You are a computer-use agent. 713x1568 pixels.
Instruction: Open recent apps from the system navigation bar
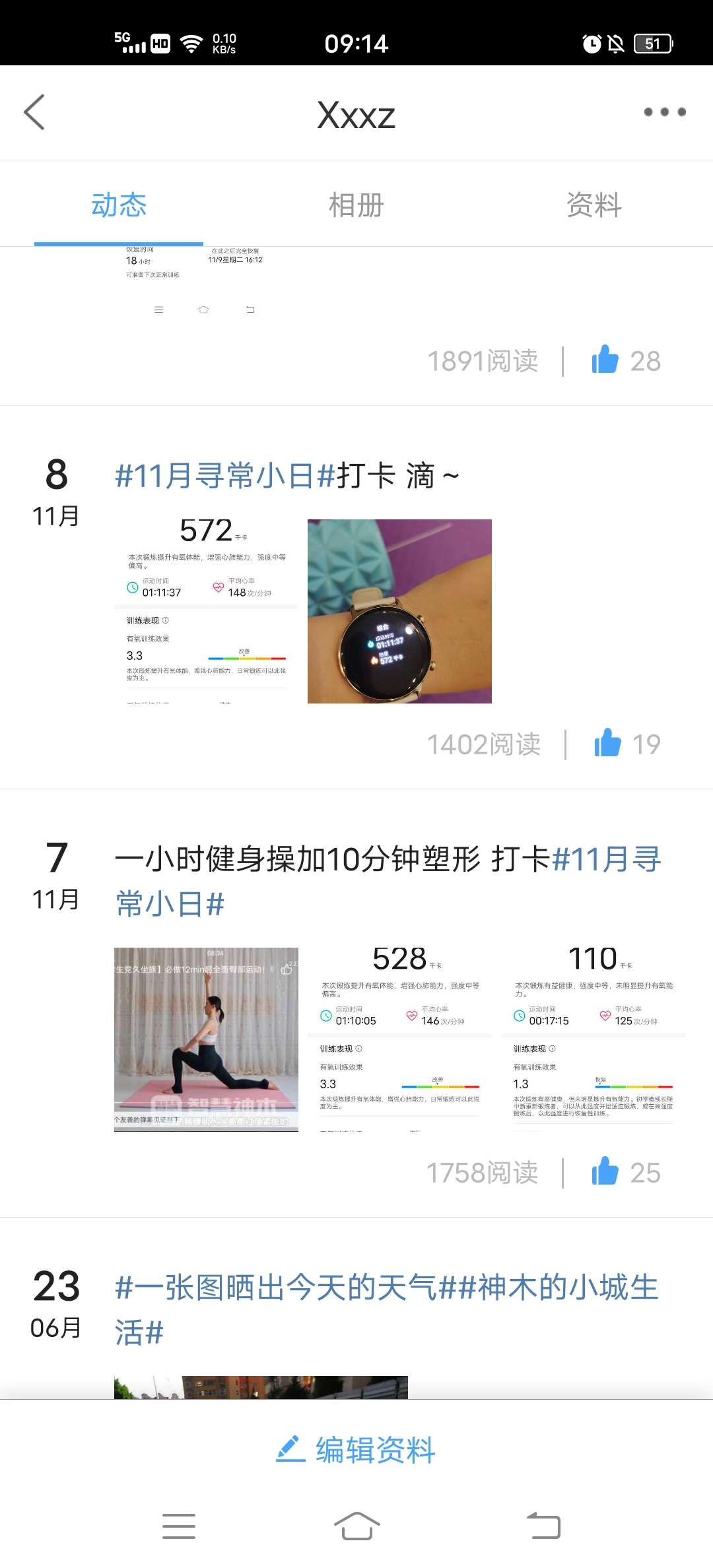(x=179, y=1526)
